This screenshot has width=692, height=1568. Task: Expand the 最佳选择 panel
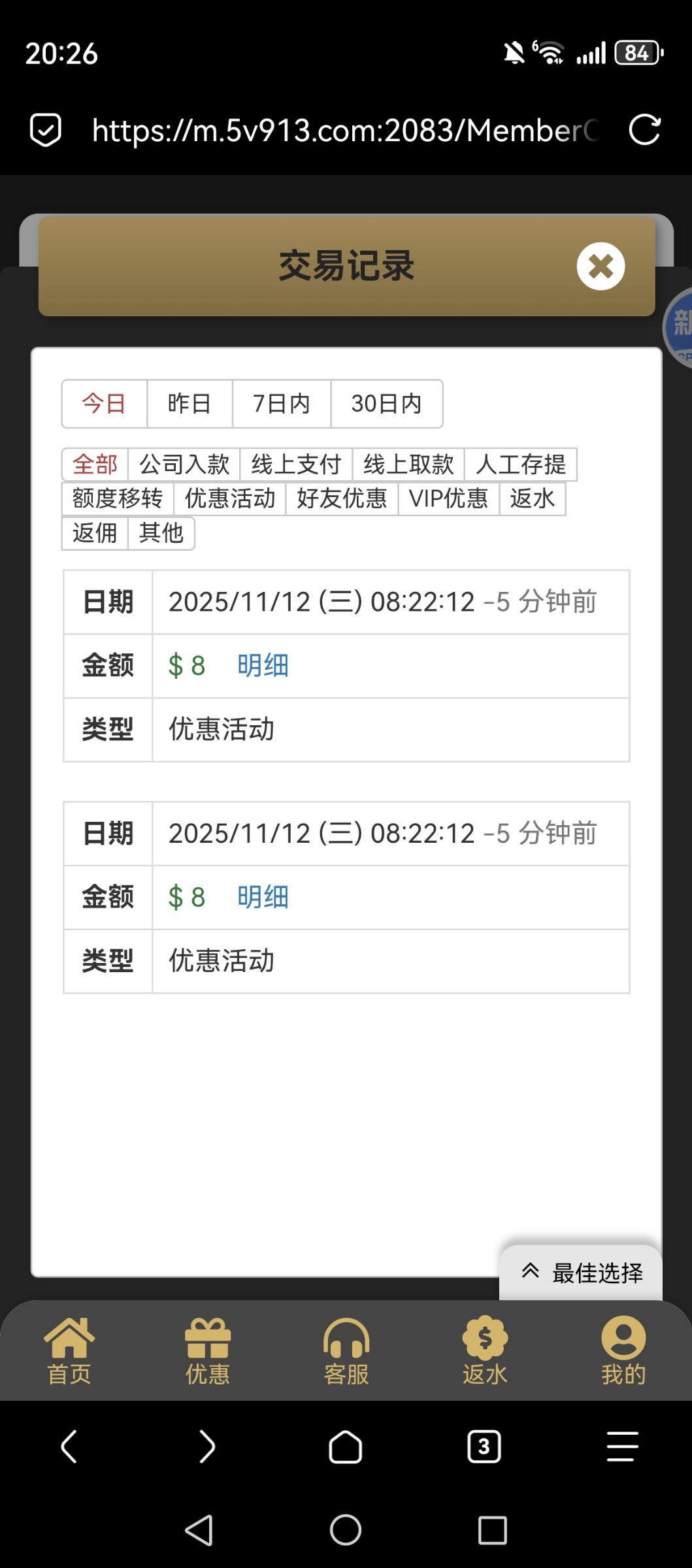pyautogui.click(x=582, y=1273)
